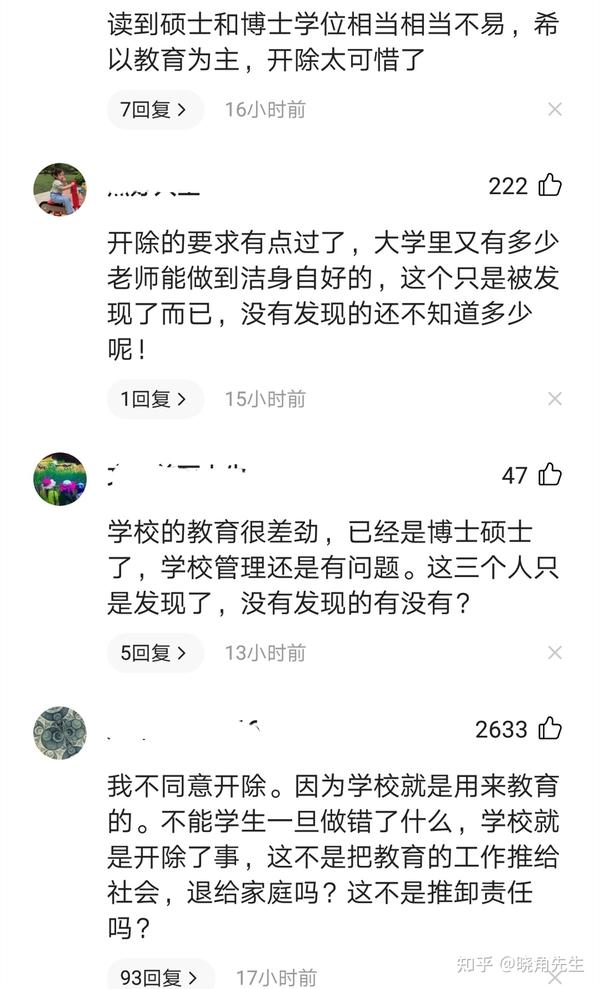
Task: Like the comment with 47 likes
Action: (x=550, y=475)
